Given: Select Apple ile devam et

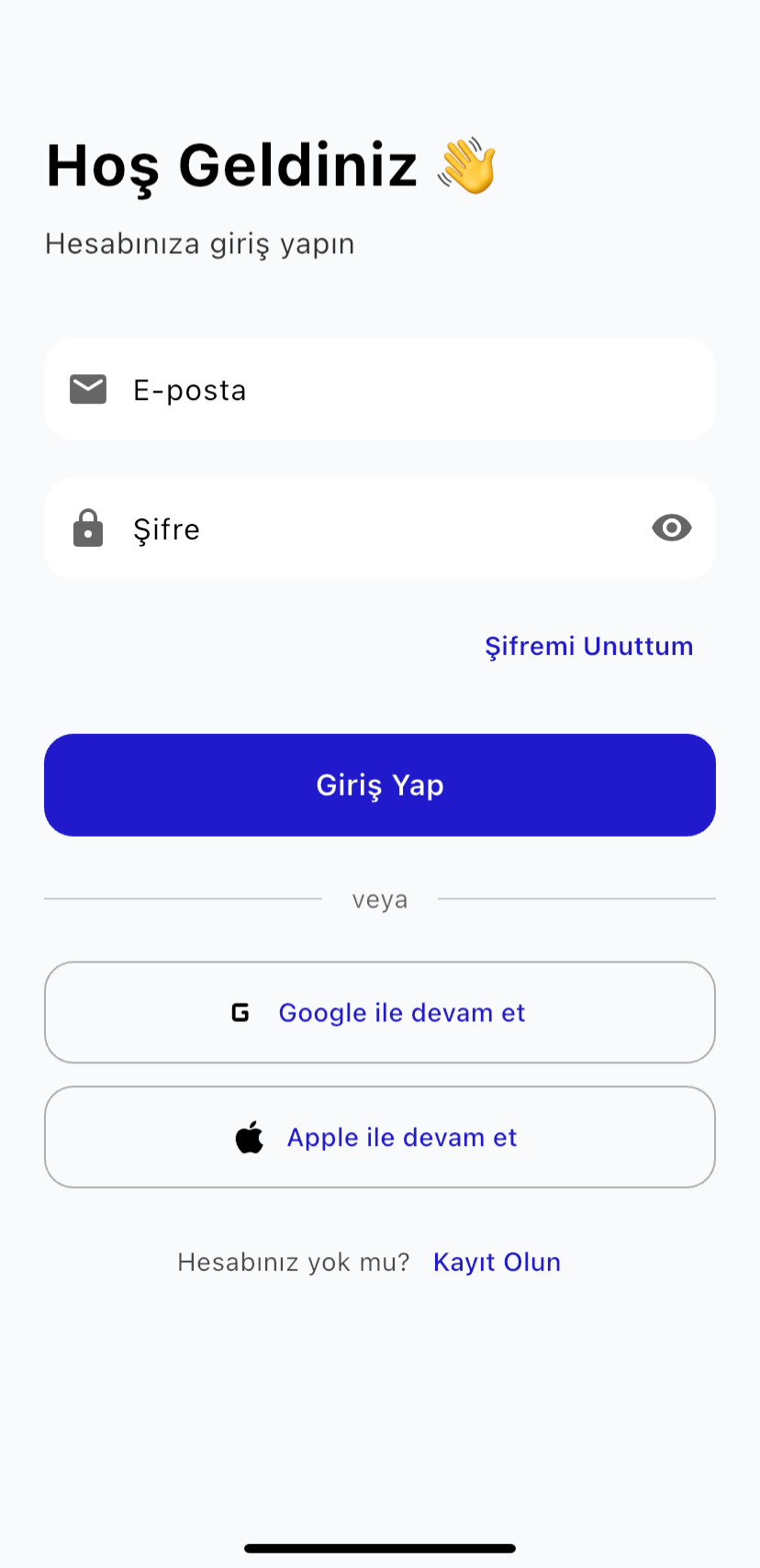Looking at the screenshot, I should pyautogui.click(x=380, y=1138).
